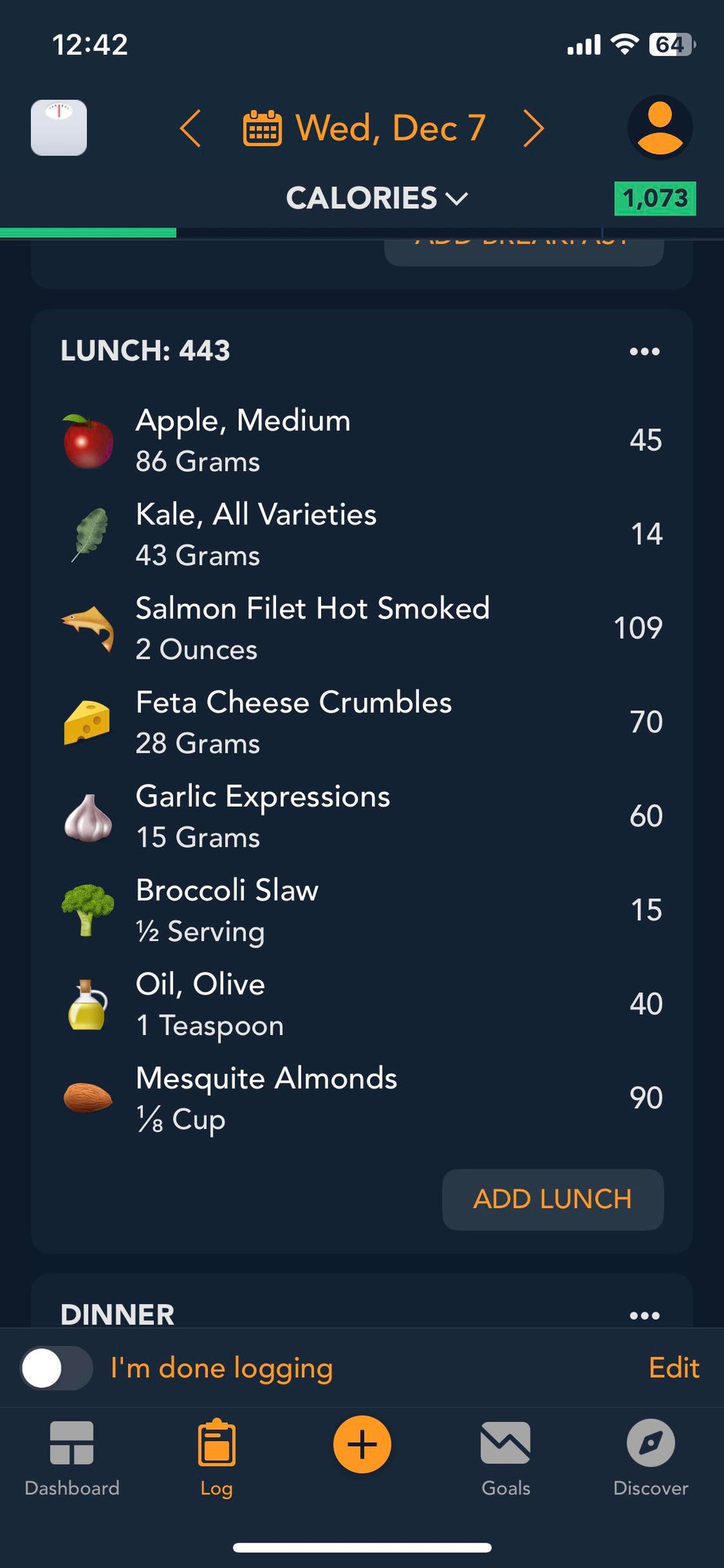724x1568 pixels.
Task: Open Feta Cheese Crumbles entry
Action: 362,722
